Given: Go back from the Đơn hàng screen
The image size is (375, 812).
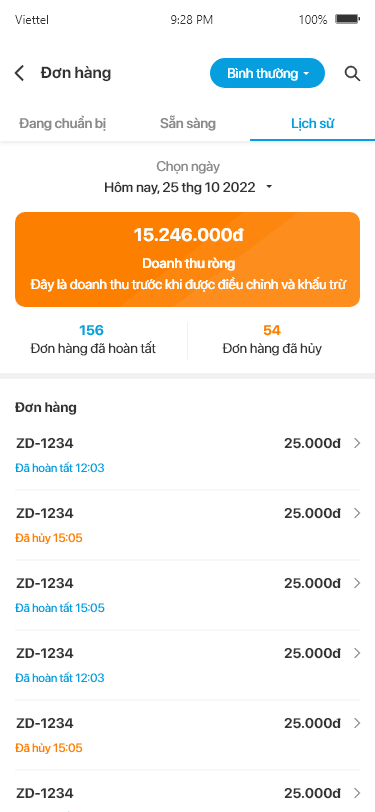Looking at the screenshot, I should (x=19, y=73).
